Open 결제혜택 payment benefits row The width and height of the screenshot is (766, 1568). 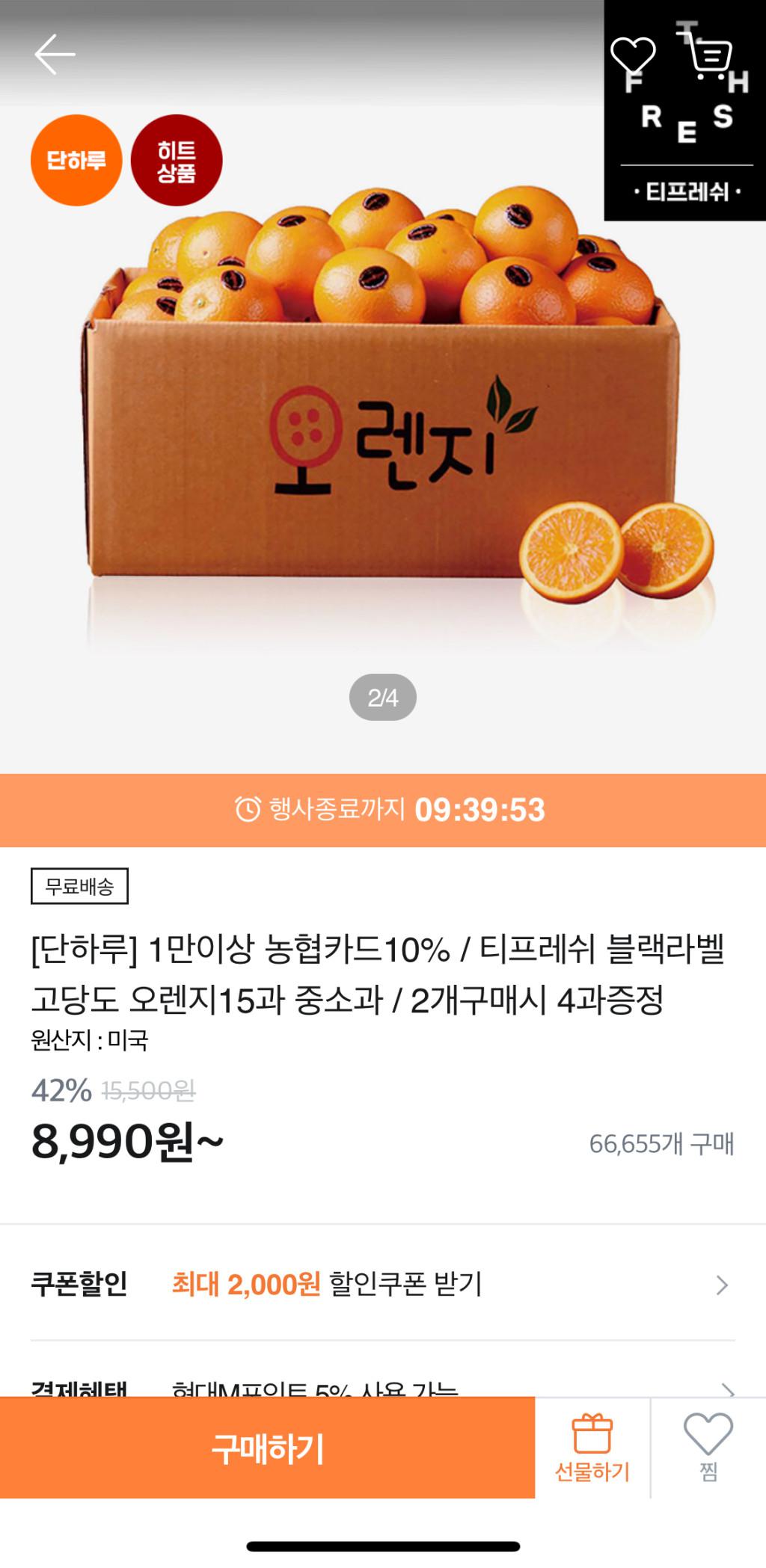point(382,1387)
